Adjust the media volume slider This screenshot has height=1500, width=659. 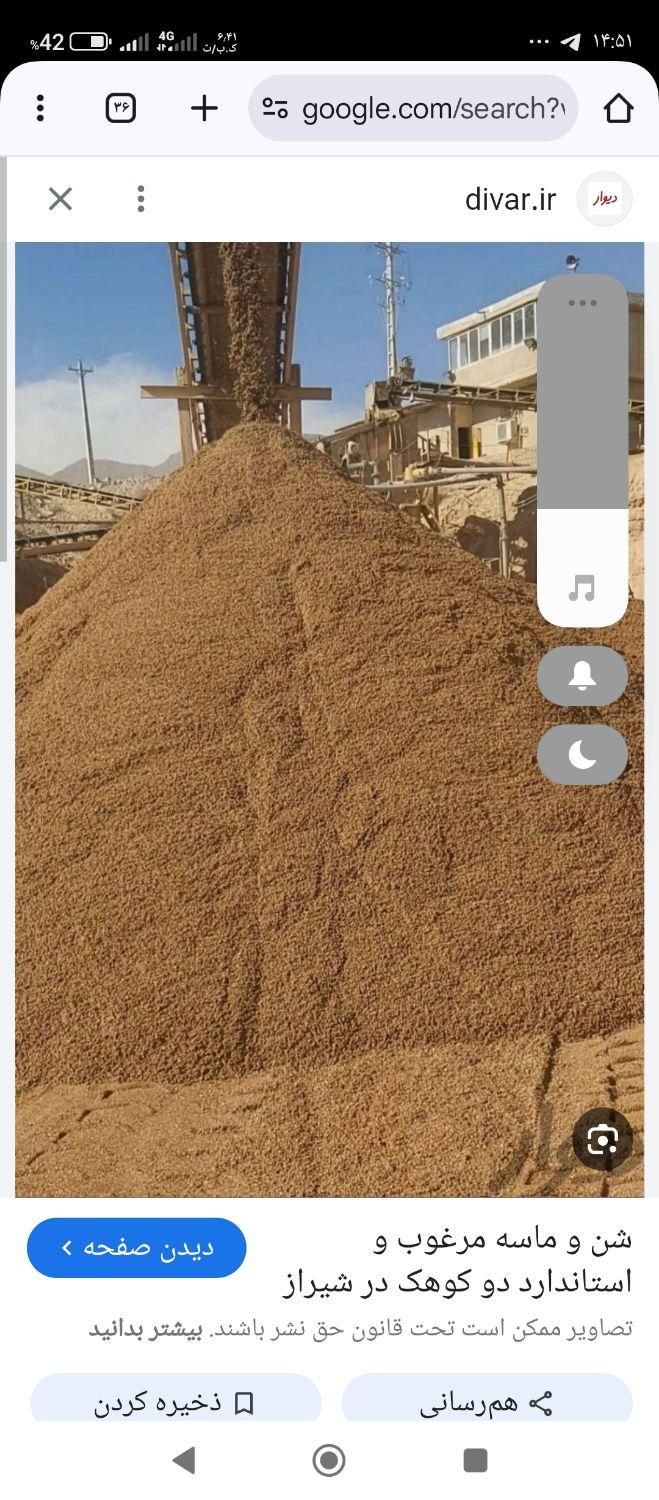click(x=582, y=450)
